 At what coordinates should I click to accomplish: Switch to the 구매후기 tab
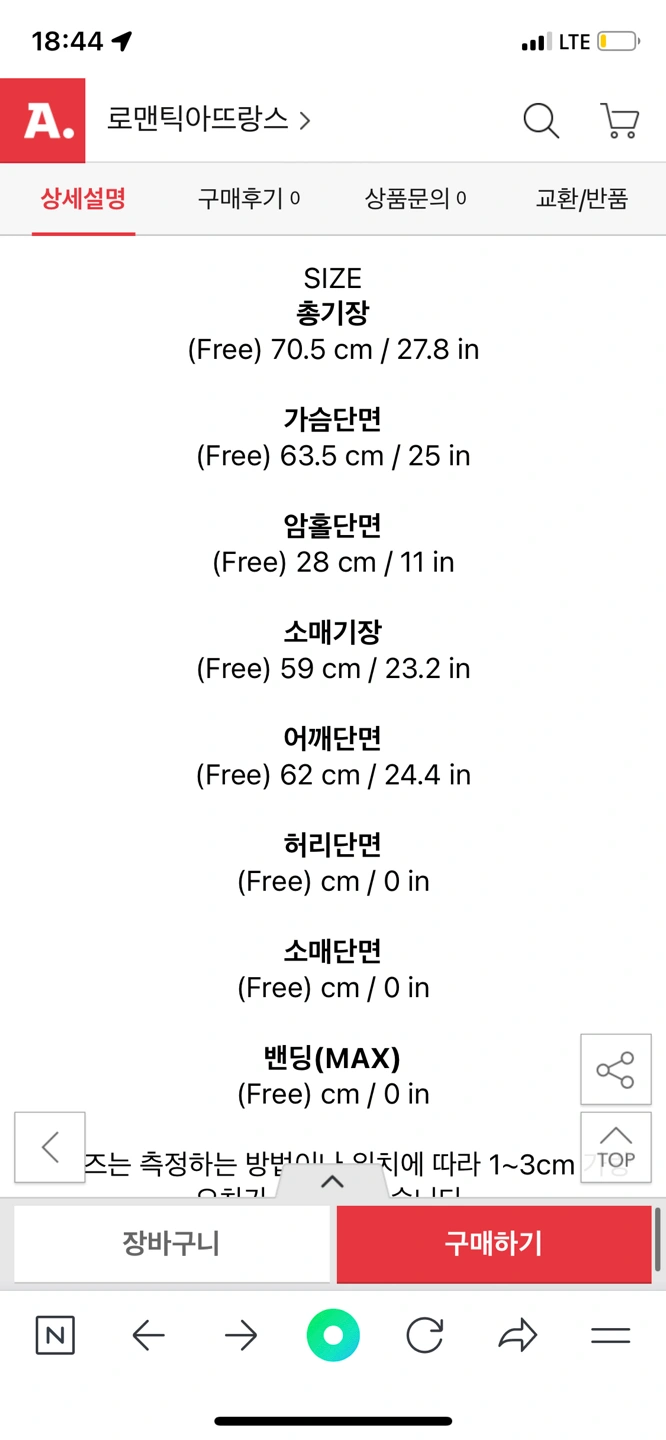[248, 199]
